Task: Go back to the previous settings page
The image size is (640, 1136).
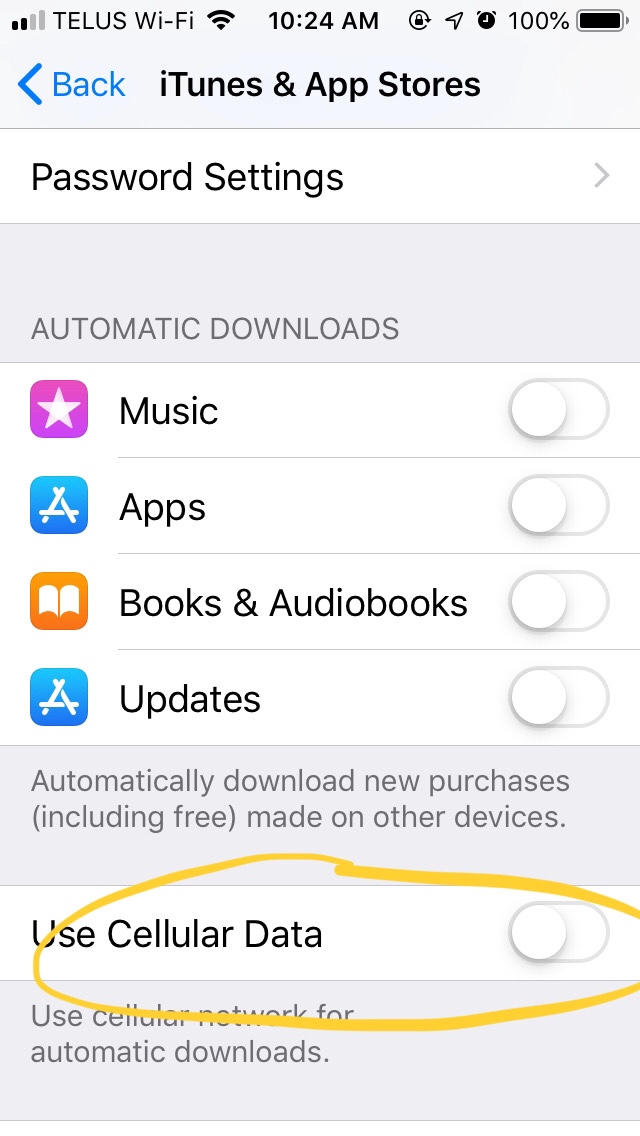Action: 72,85
